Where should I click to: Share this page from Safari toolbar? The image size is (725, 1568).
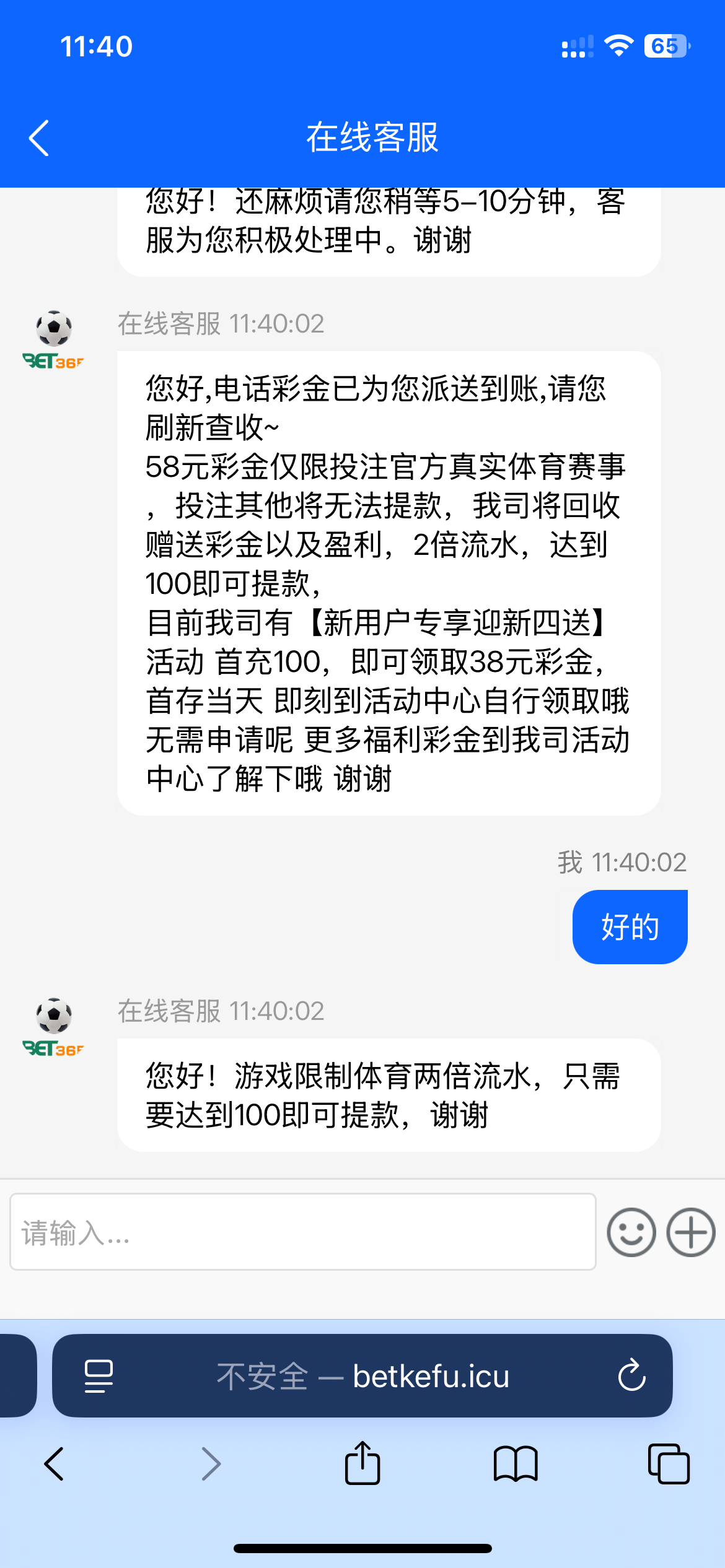point(362,1463)
